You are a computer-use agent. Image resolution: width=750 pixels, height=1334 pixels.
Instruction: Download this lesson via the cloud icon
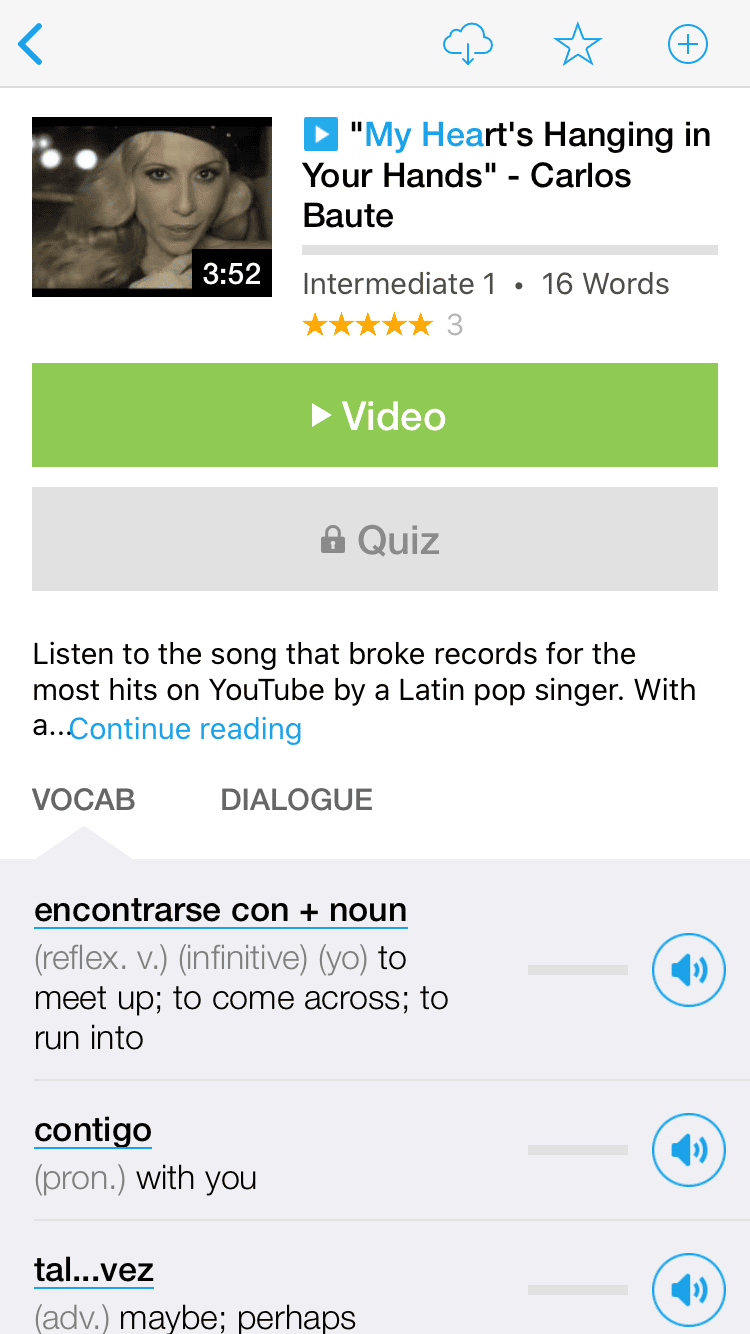468,45
